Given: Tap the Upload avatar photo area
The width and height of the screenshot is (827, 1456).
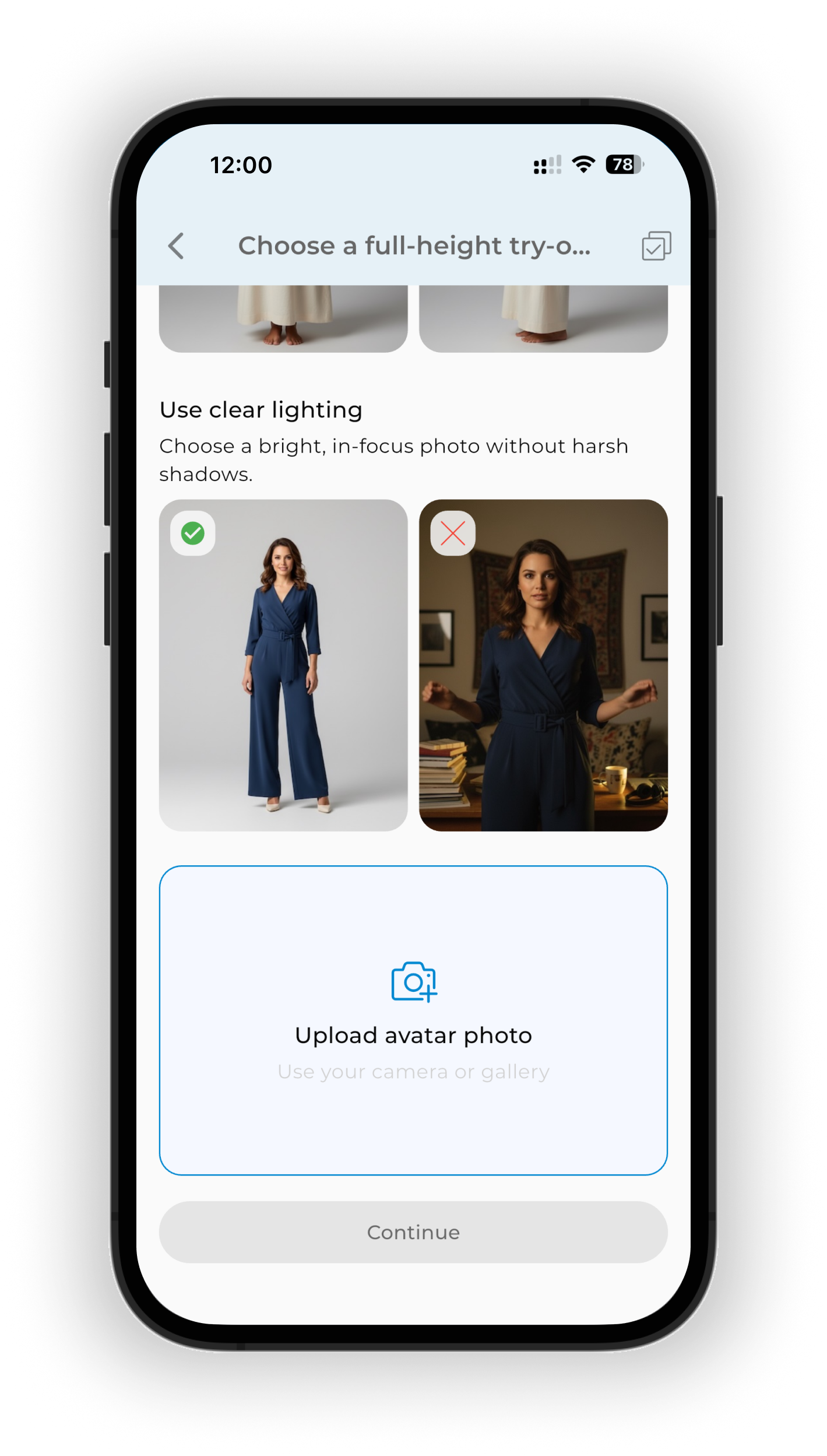Looking at the screenshot, I should [x=413, y=1020].
